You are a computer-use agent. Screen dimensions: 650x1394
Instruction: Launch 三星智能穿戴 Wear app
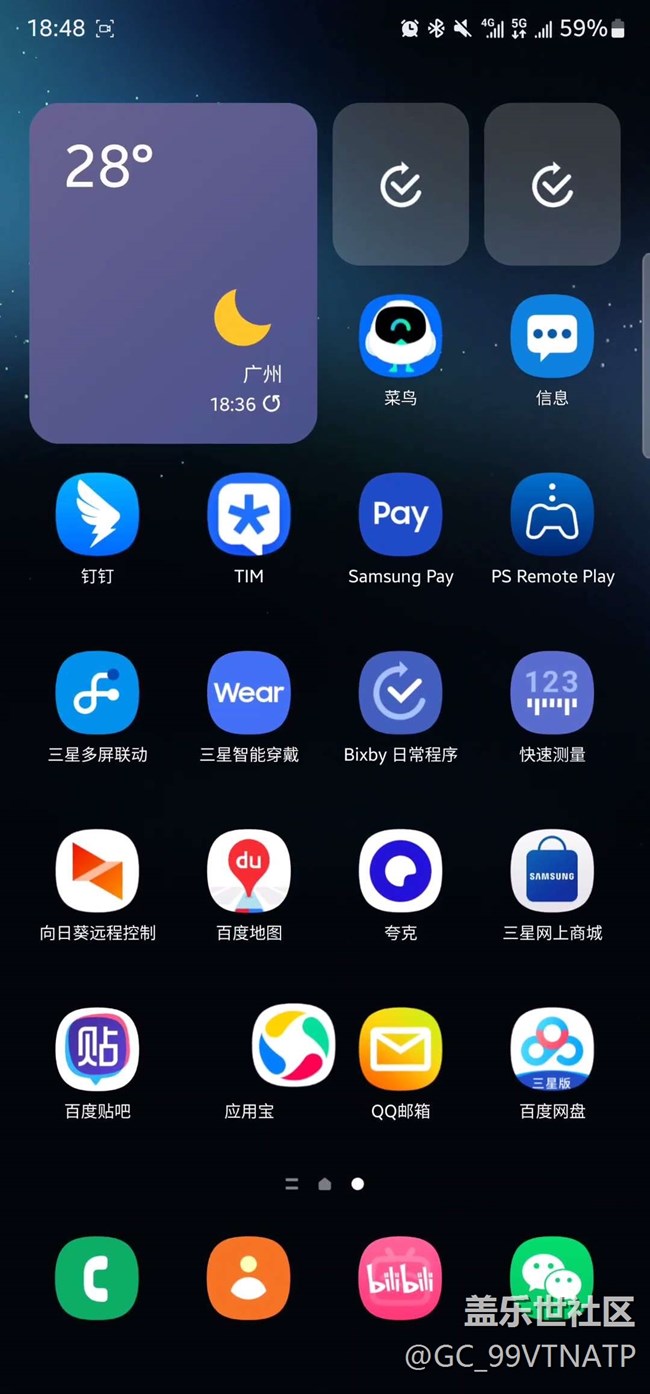[249, 692]
